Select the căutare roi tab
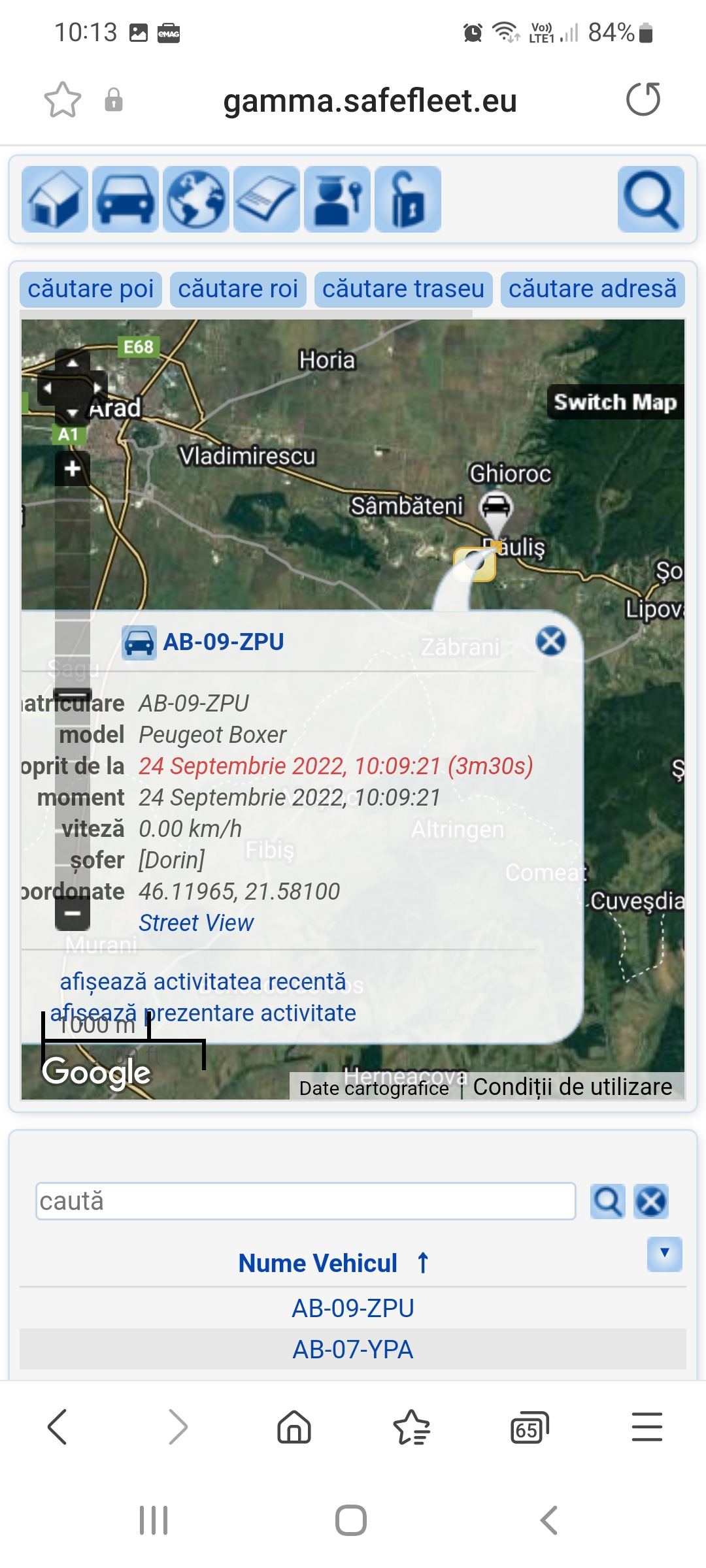Screen dimensions: 706x1568 [238, 289]
